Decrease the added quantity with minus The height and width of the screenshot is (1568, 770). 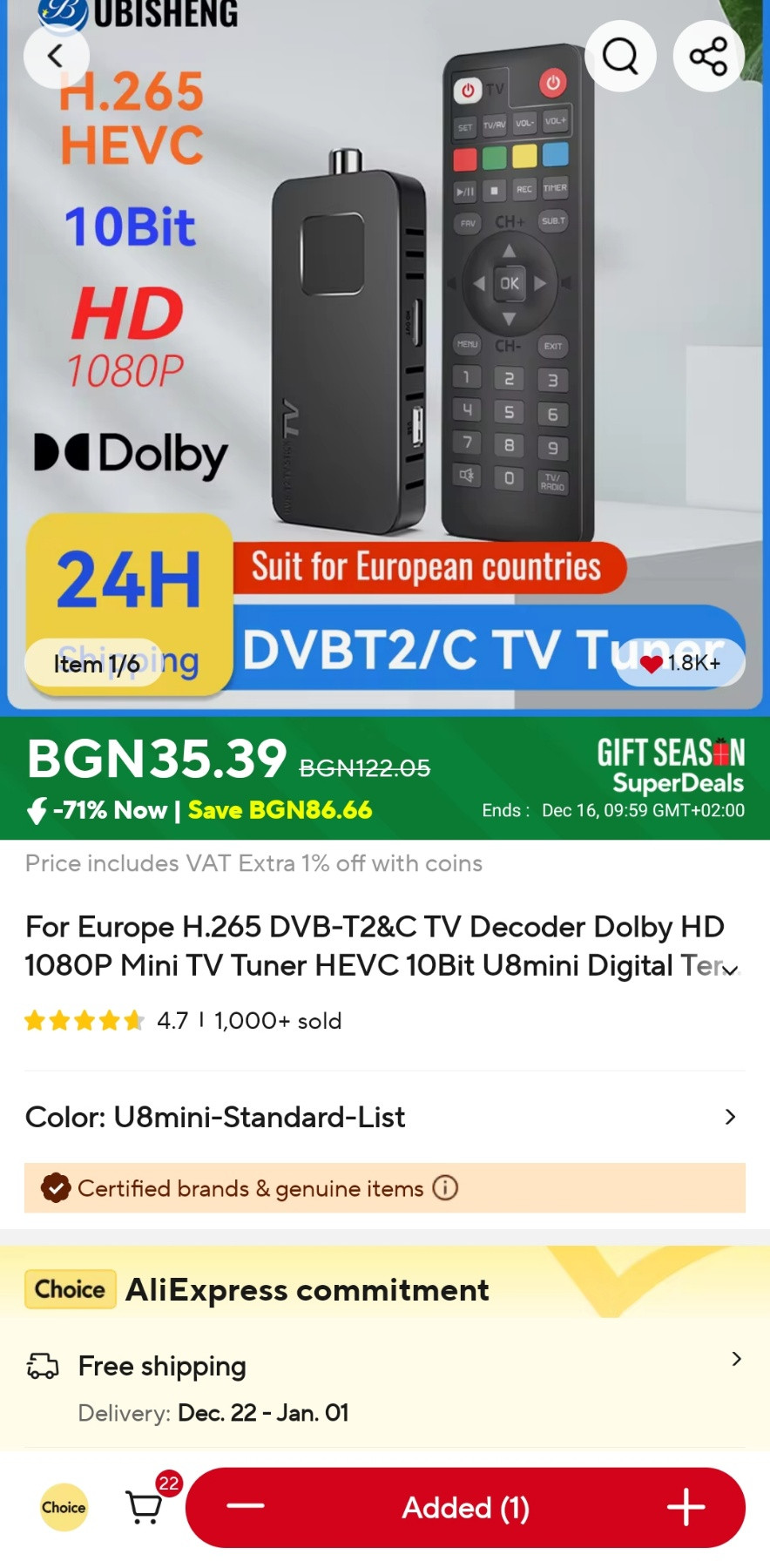[246, 1507]
